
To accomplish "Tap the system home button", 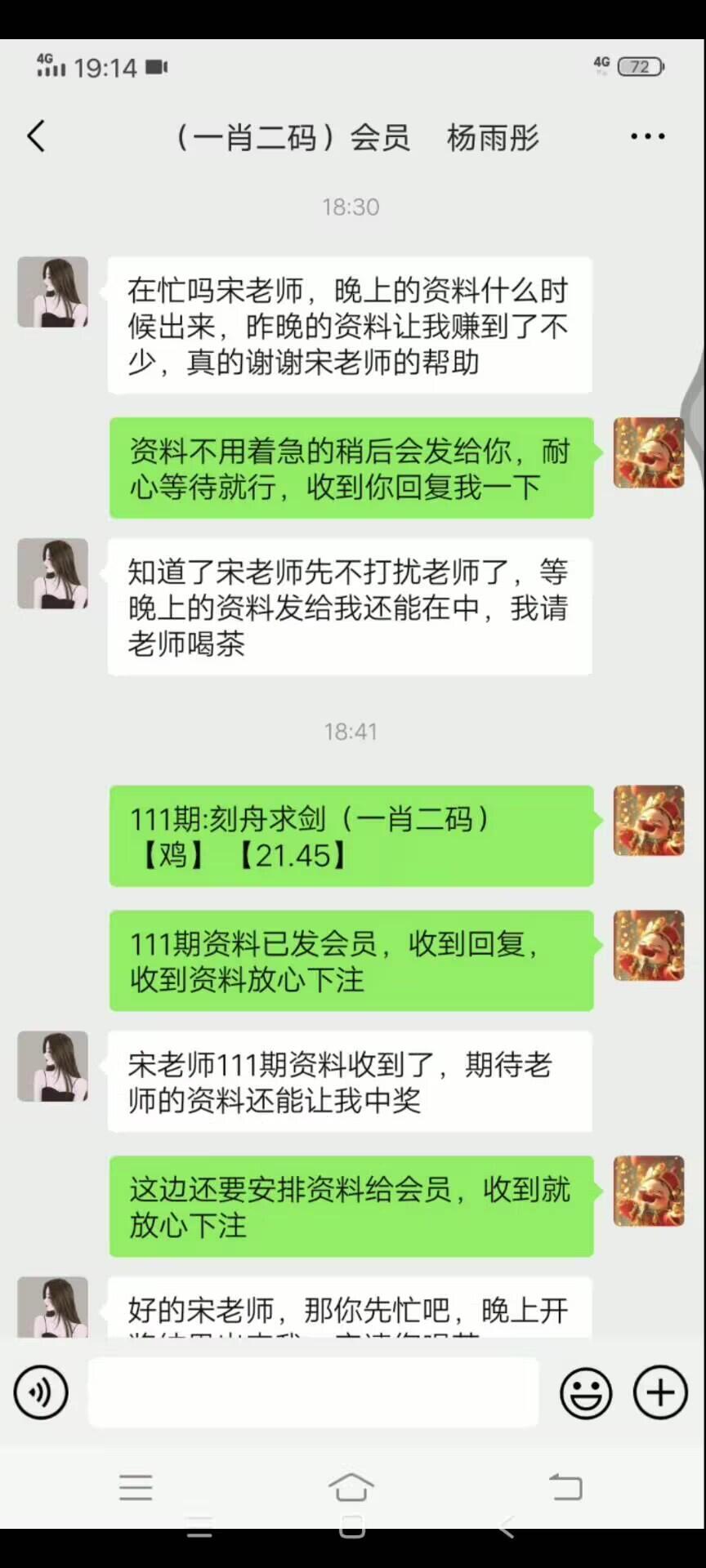I will click(351, 1486).
